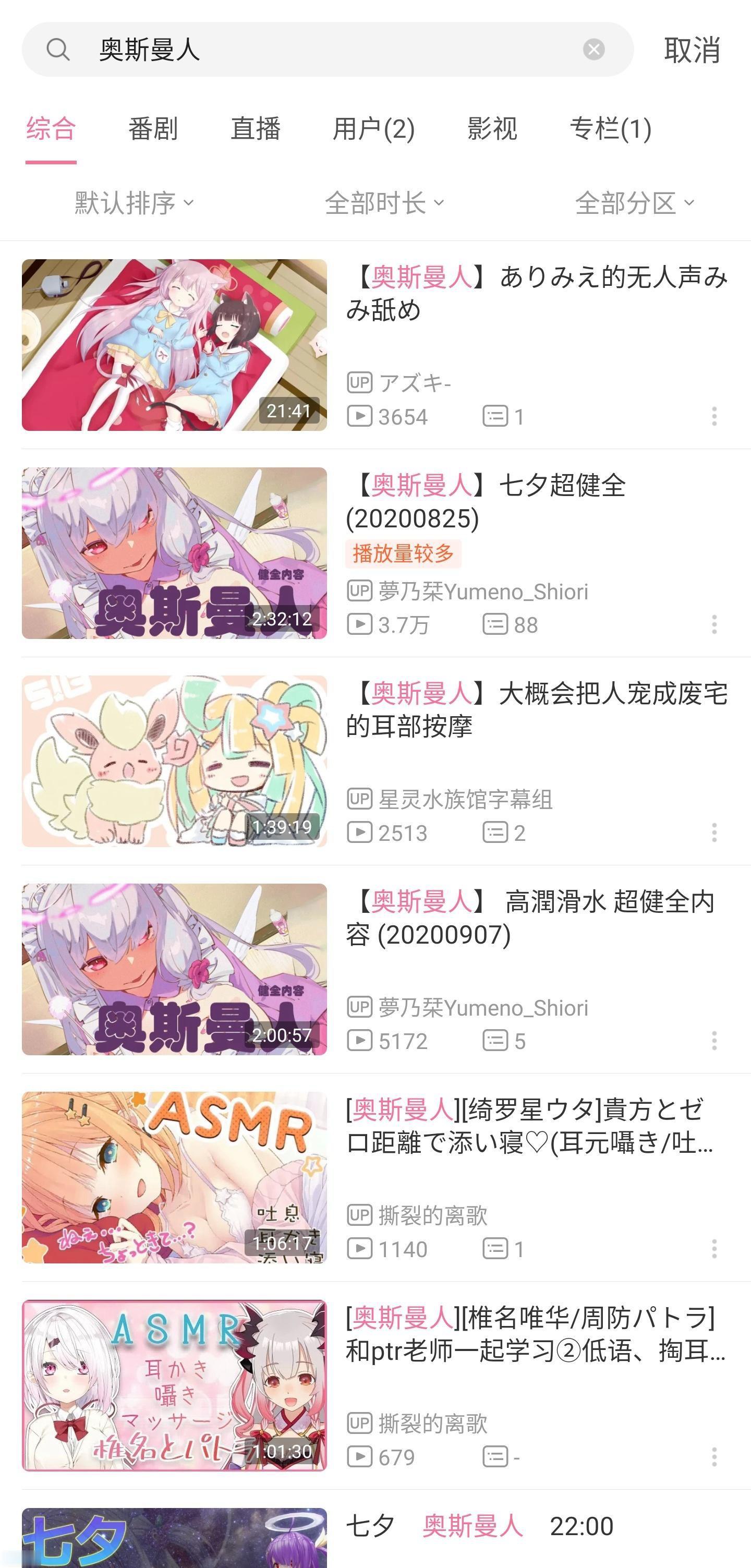
Task: Open the 全部时长 duration dropdown
Action: point(384,203)
